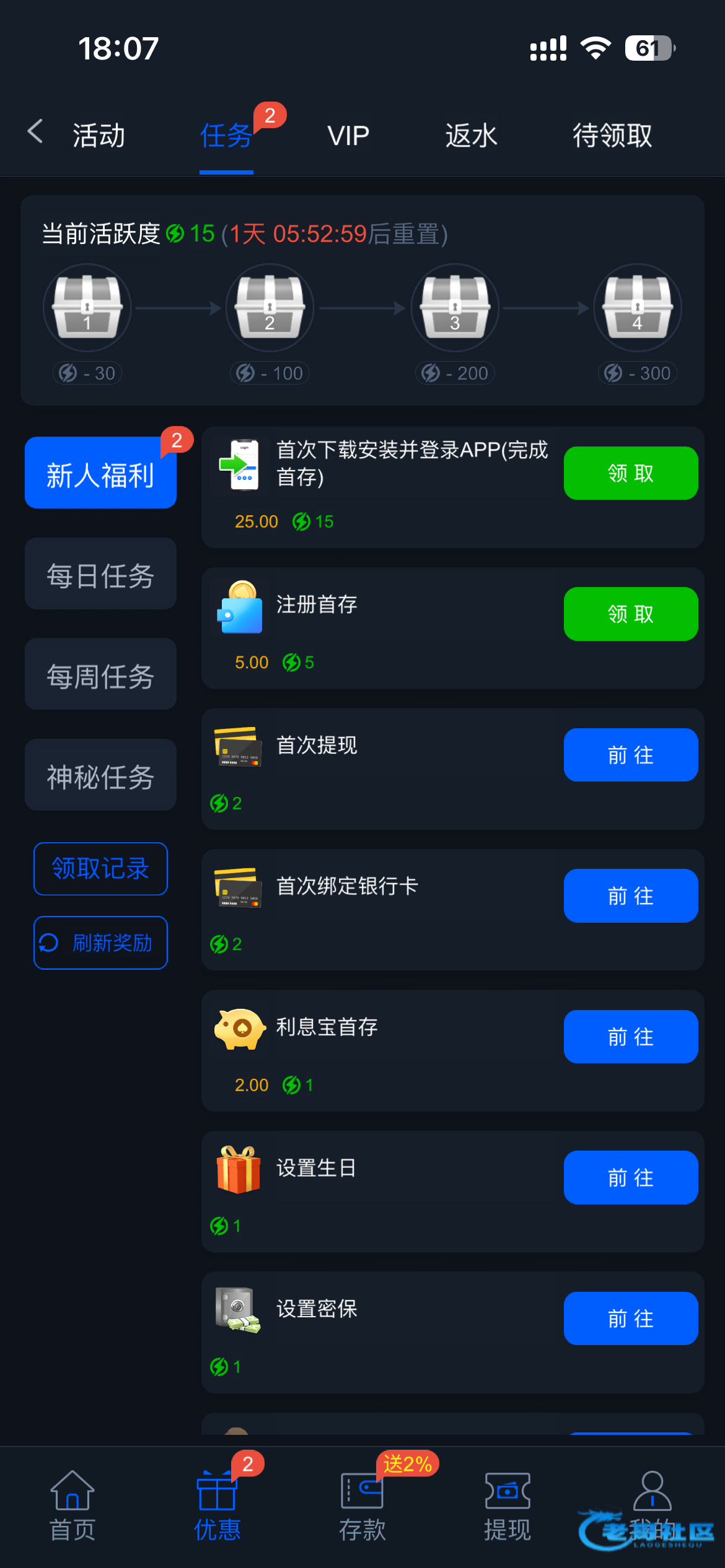Select the 每日任务 category
Image resolution: width=725 pixels, height=1568 pixels.
click(100, 574)
